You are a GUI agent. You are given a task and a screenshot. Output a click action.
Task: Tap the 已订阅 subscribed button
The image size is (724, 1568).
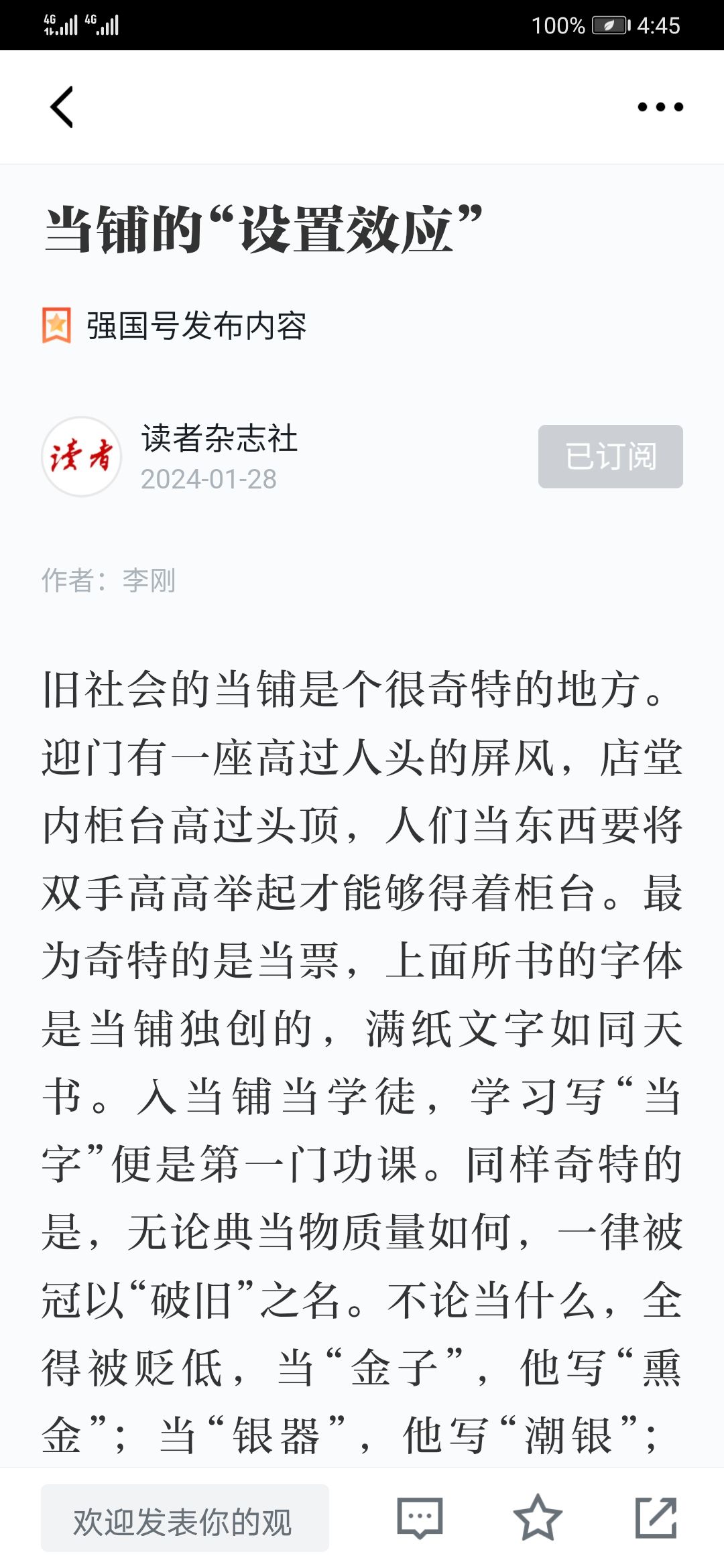611,456
